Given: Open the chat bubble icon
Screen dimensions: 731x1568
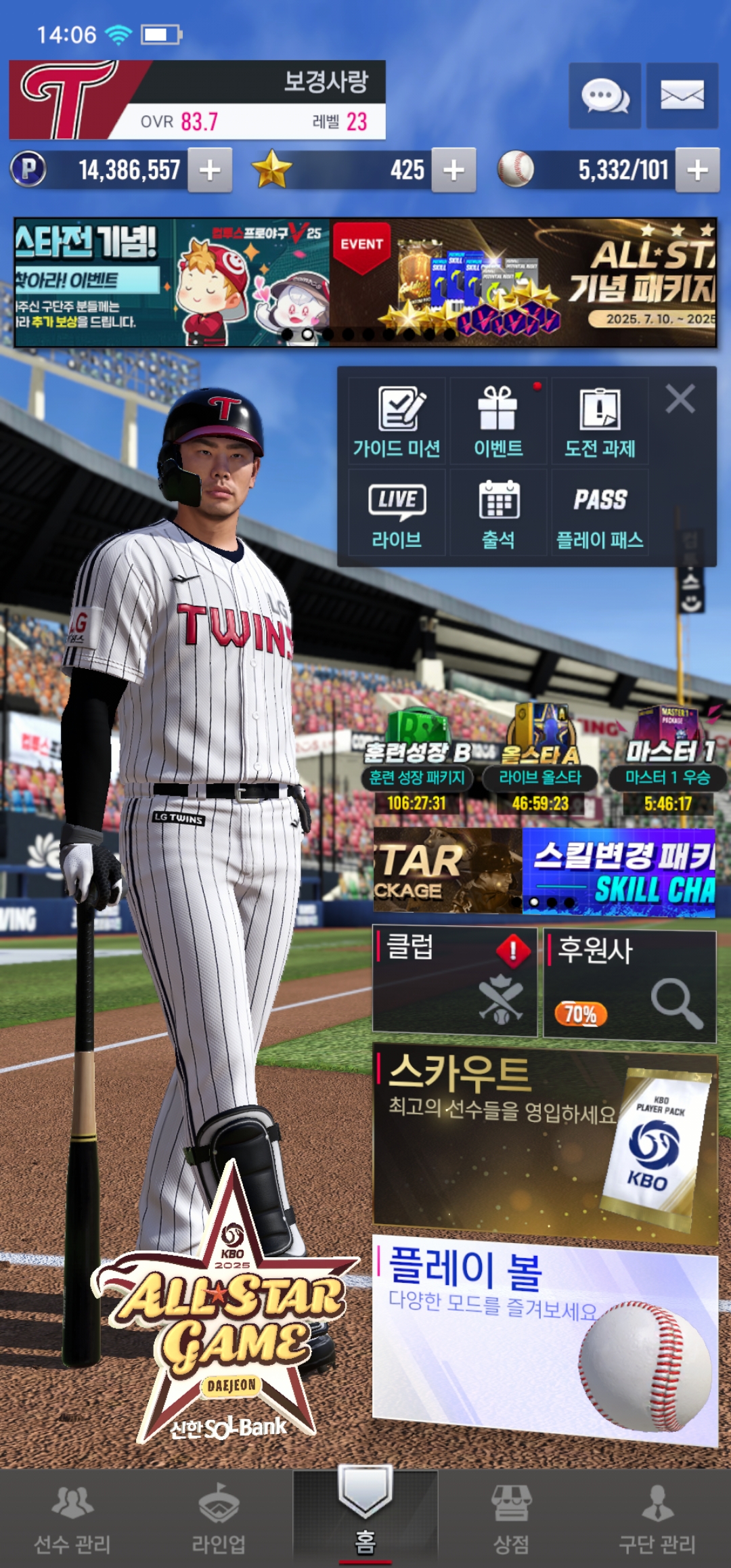Looking at the screenshot, I should pyautogui.click(x=604, y=95).
